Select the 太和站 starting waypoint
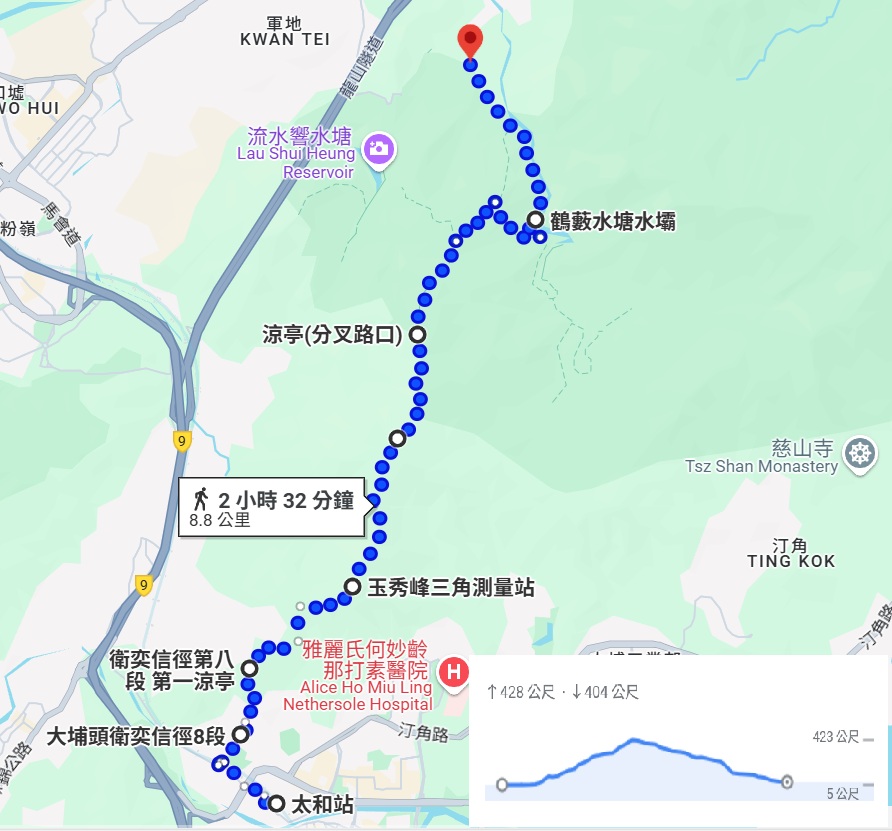892x831 pixels. 276,803
